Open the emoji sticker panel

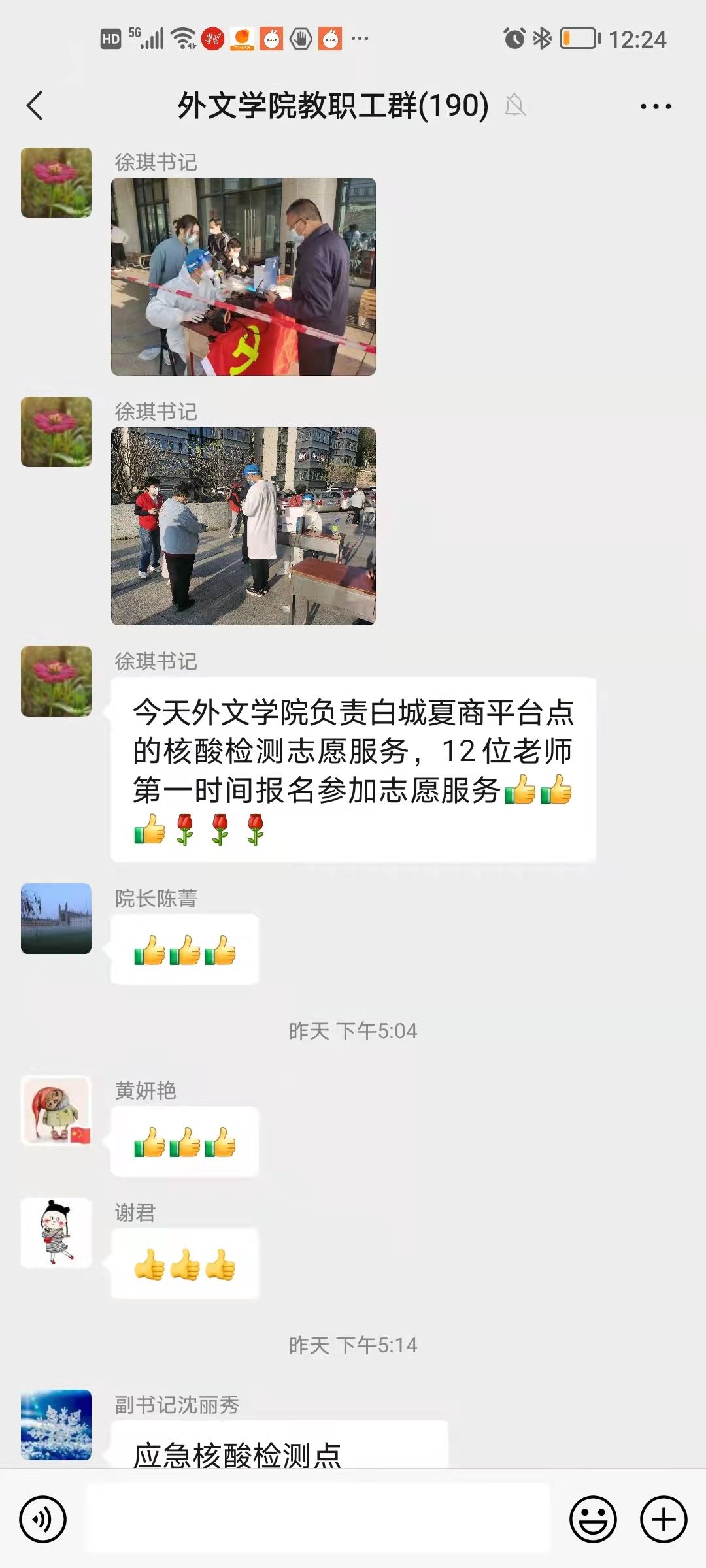(x=593, y=1520)
